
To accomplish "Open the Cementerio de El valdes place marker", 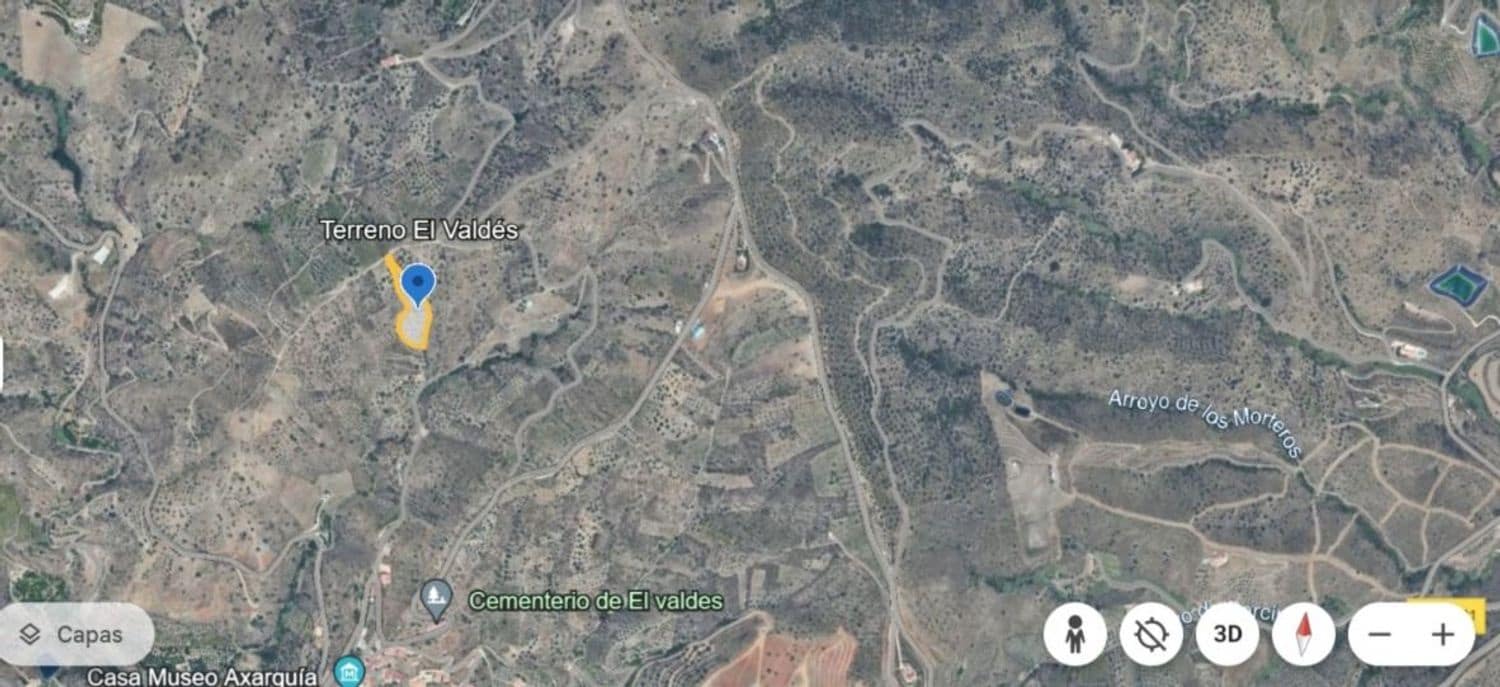I will tap(436, 599).
